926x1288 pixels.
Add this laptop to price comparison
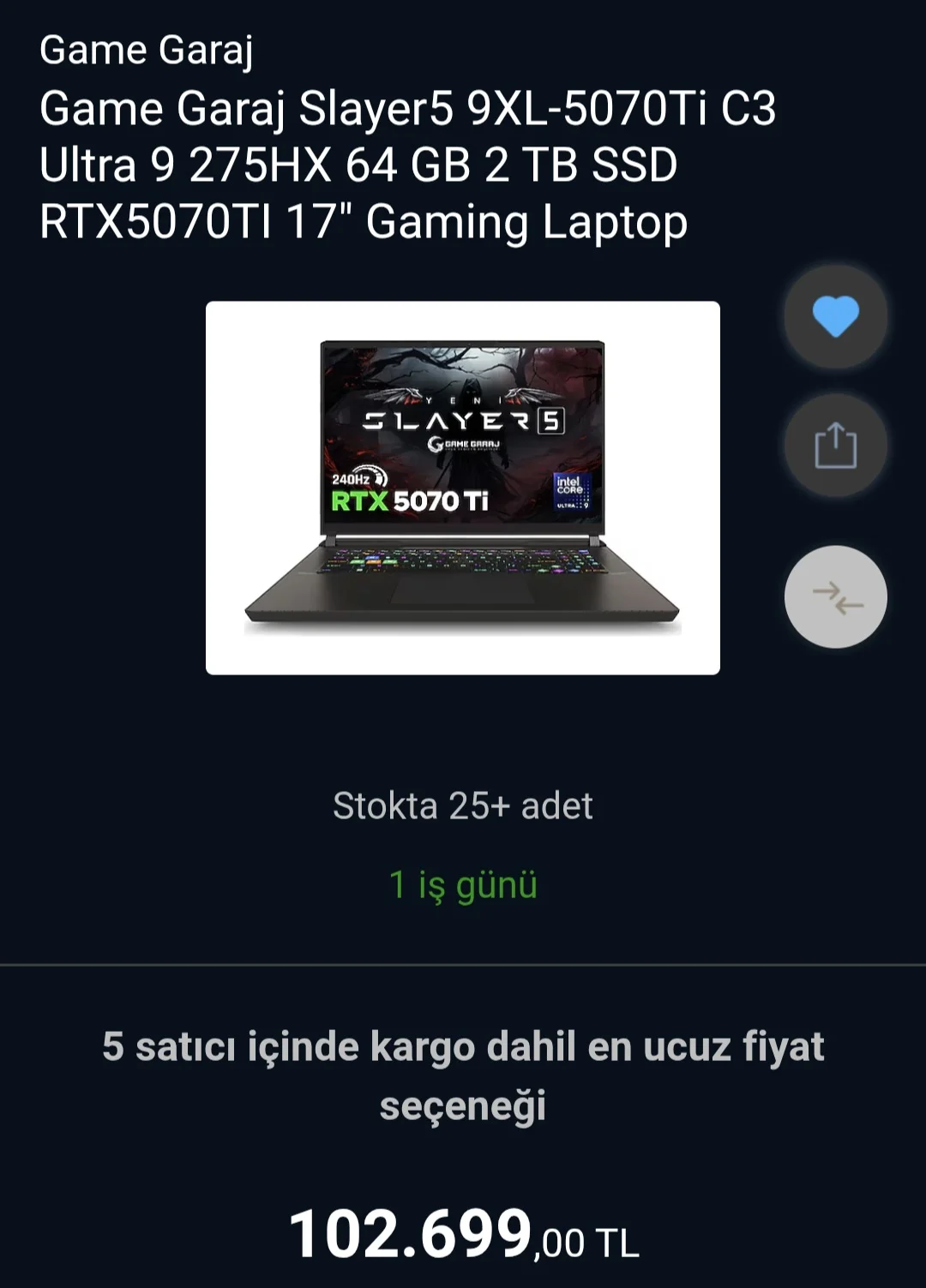tap(835, 597)
